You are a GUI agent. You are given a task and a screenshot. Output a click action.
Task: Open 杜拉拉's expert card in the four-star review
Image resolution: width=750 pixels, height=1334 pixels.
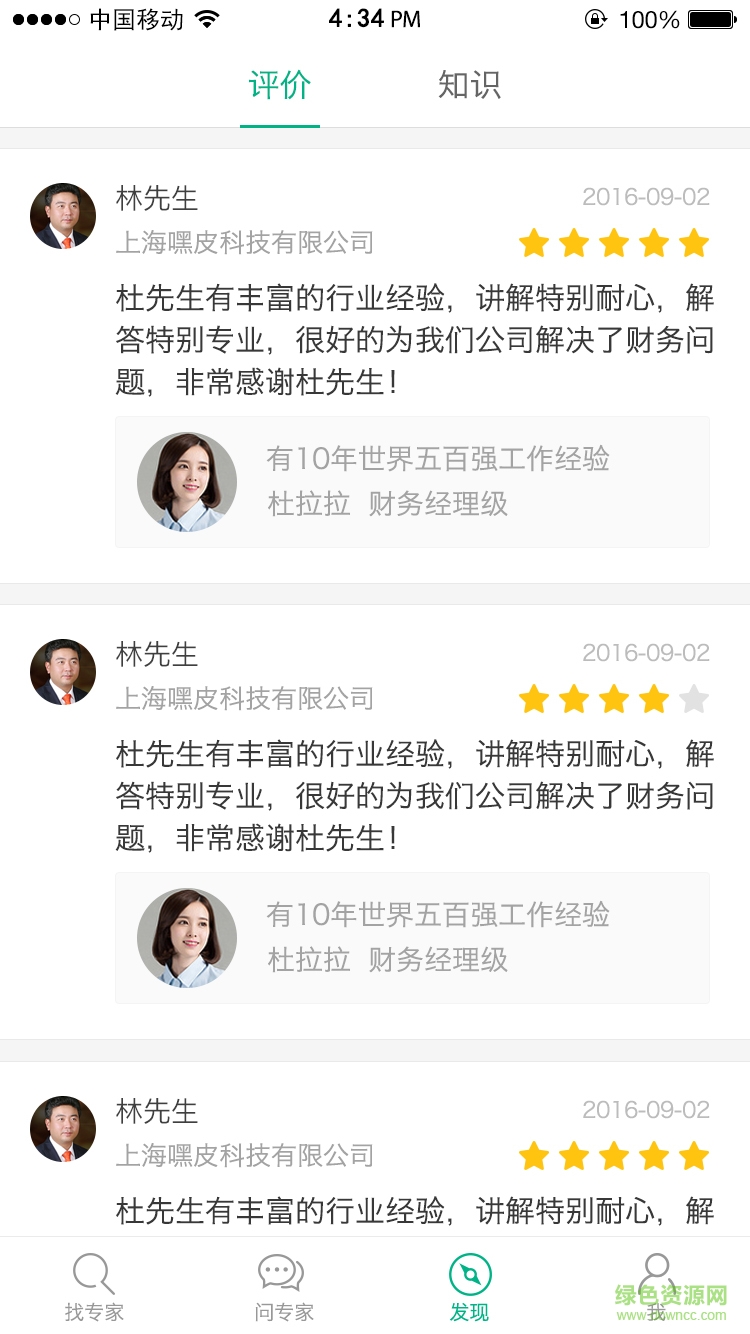point(412,938)
